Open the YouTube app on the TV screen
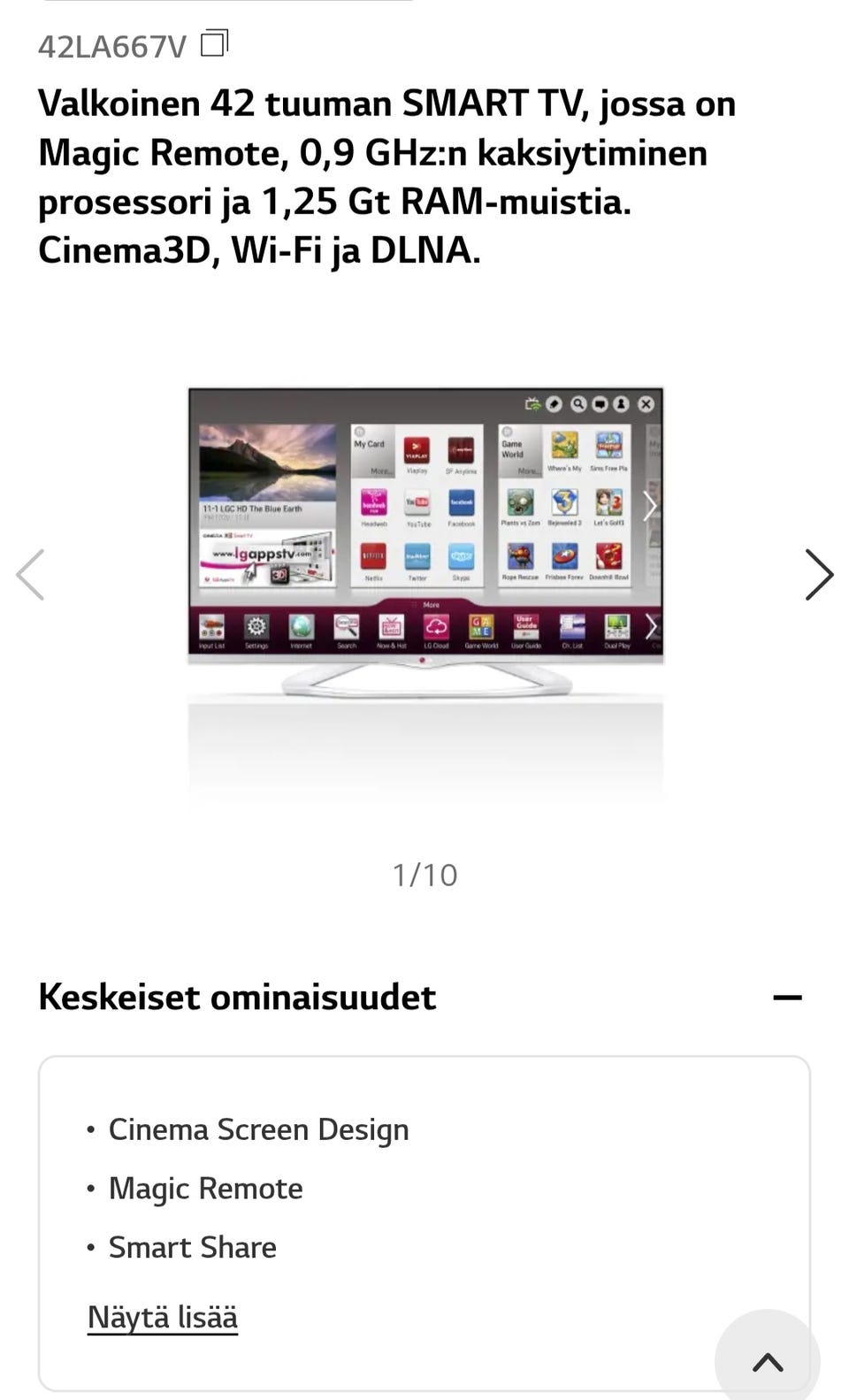The image size is (849, 1400). click(x=417, y=502)
